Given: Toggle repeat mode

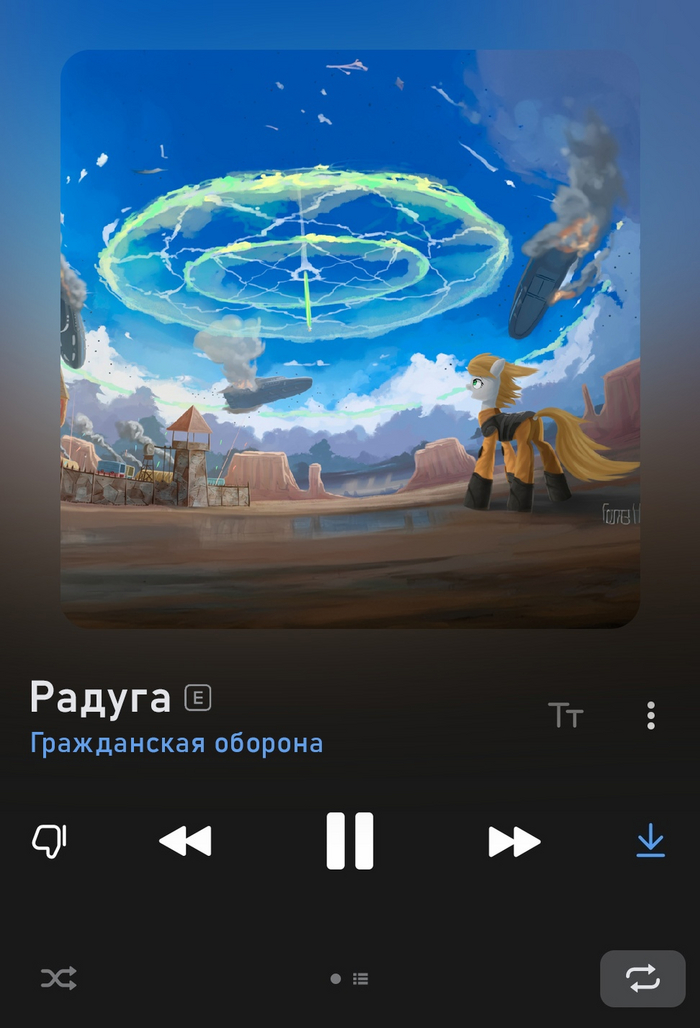Looking at the screenshot, I should pos(642,978).
